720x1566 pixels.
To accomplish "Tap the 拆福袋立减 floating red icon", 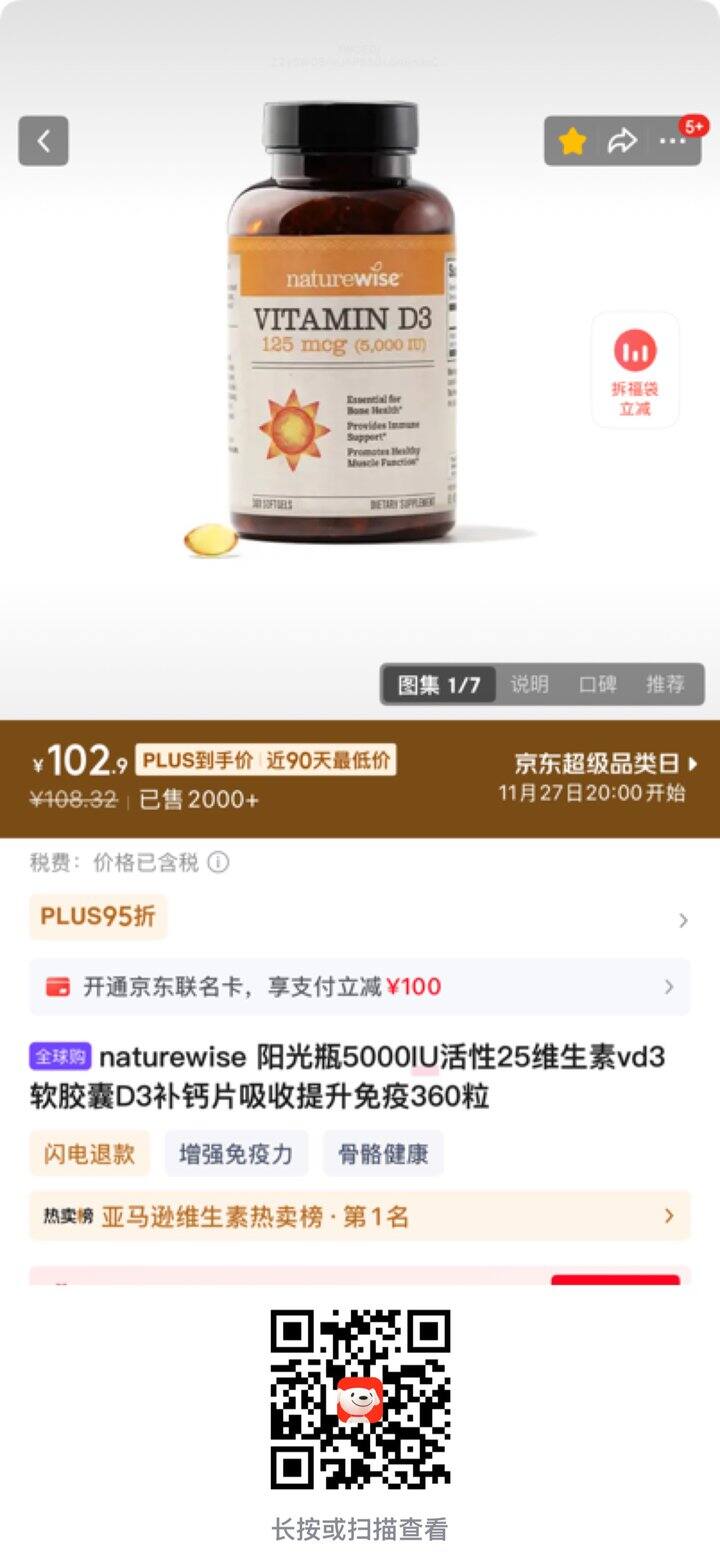I will 634,368.
